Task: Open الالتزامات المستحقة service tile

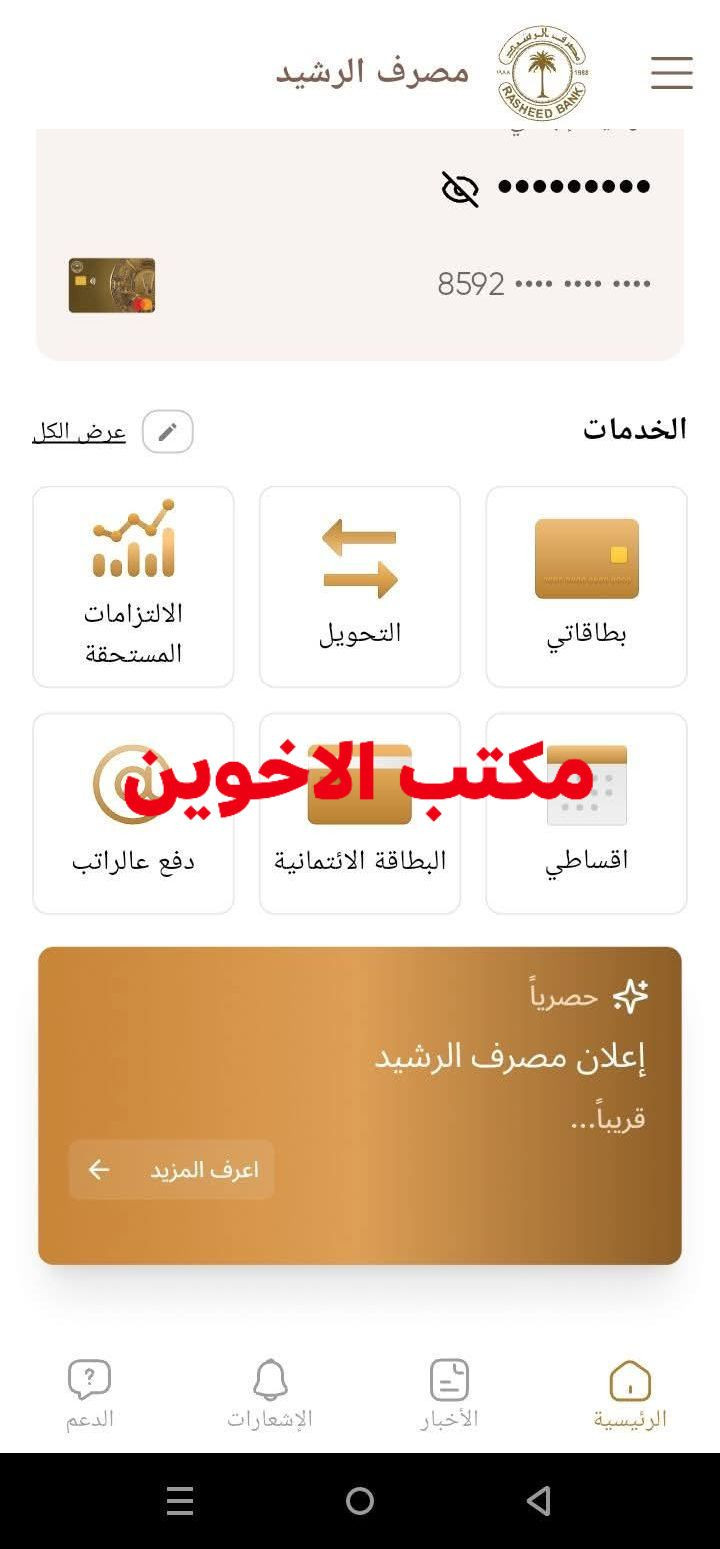Action: [x=133, y=586]
